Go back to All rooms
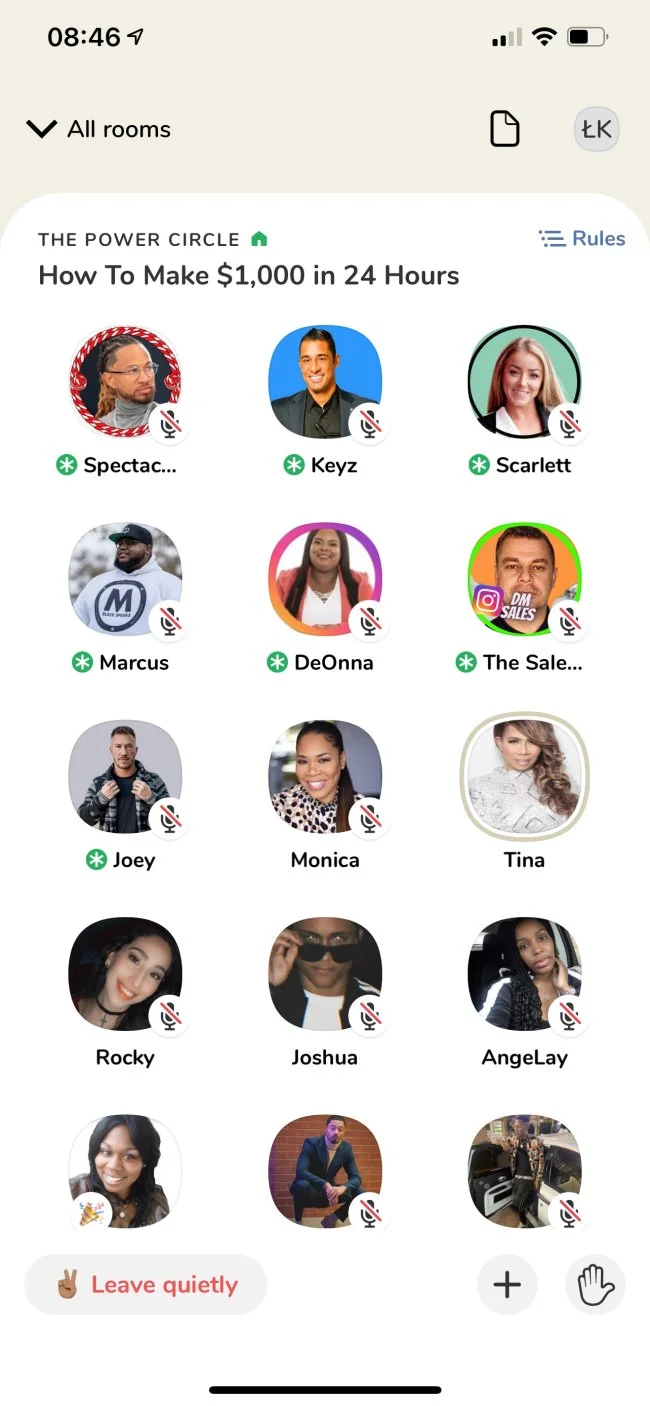 pos(98,129)
